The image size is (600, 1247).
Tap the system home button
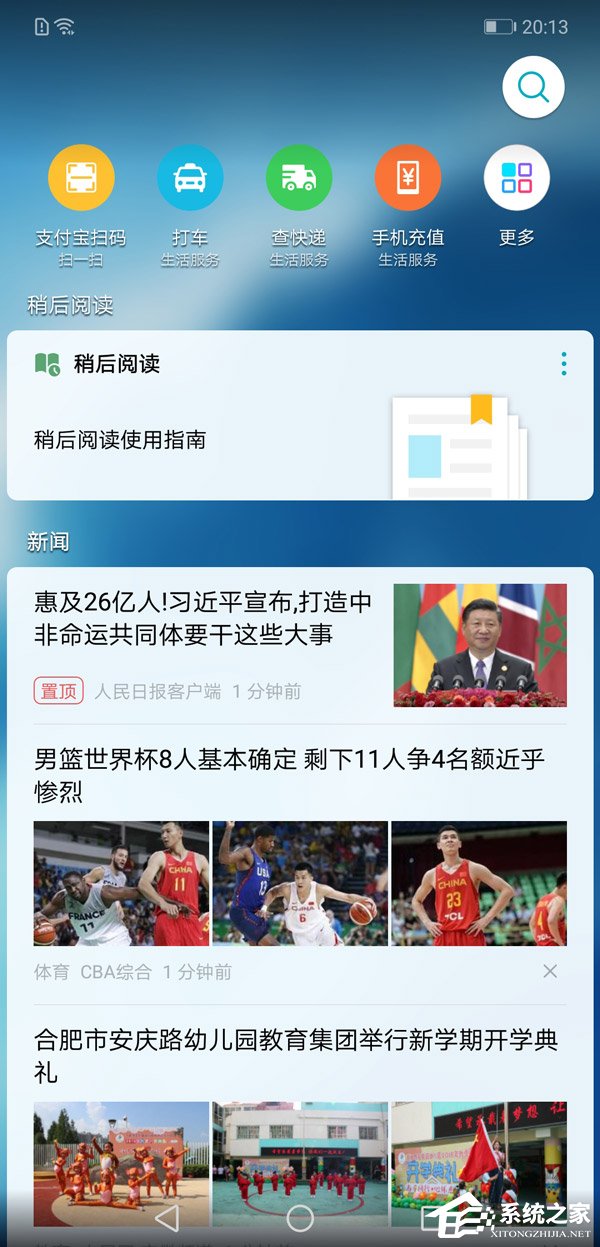point(300,1217)
